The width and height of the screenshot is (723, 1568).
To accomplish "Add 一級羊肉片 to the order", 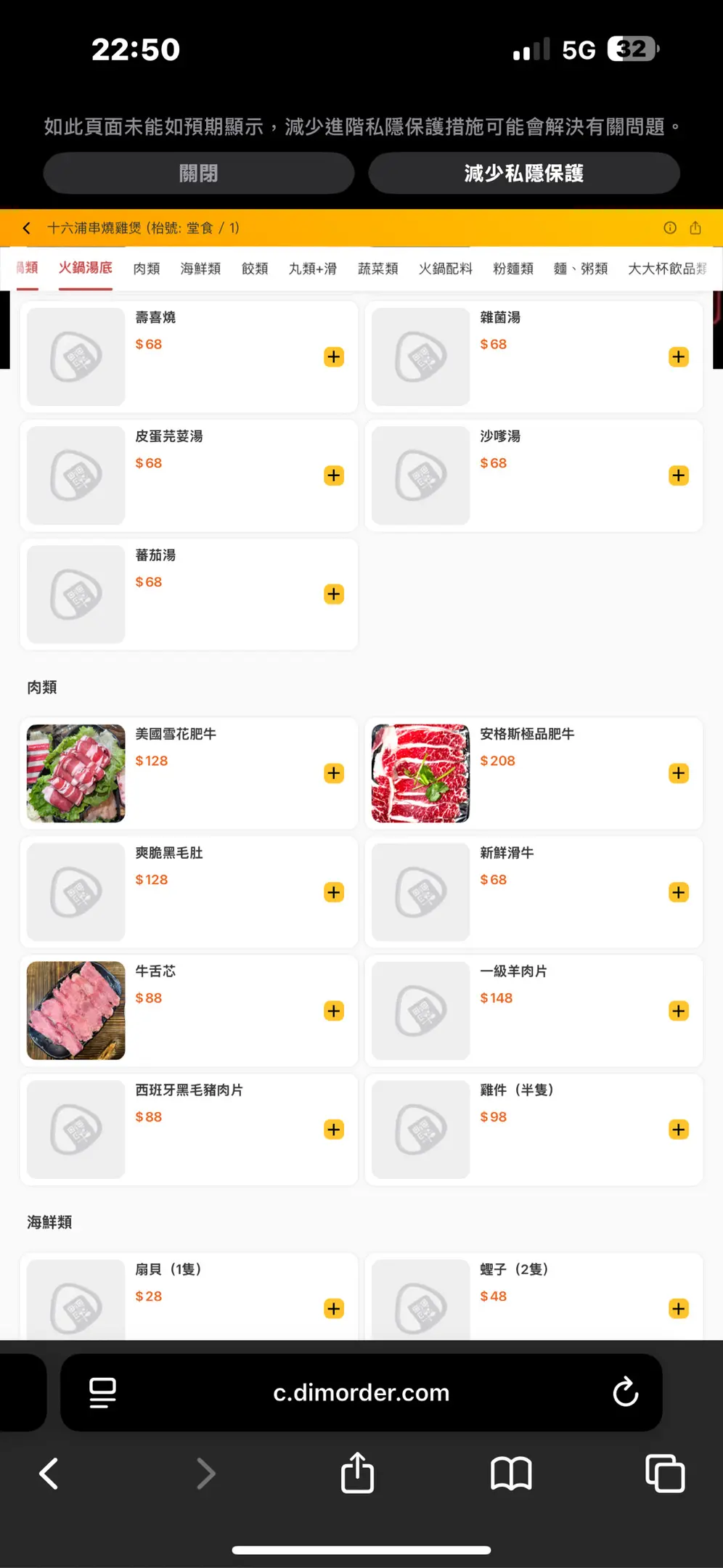I will [679, 1011].
